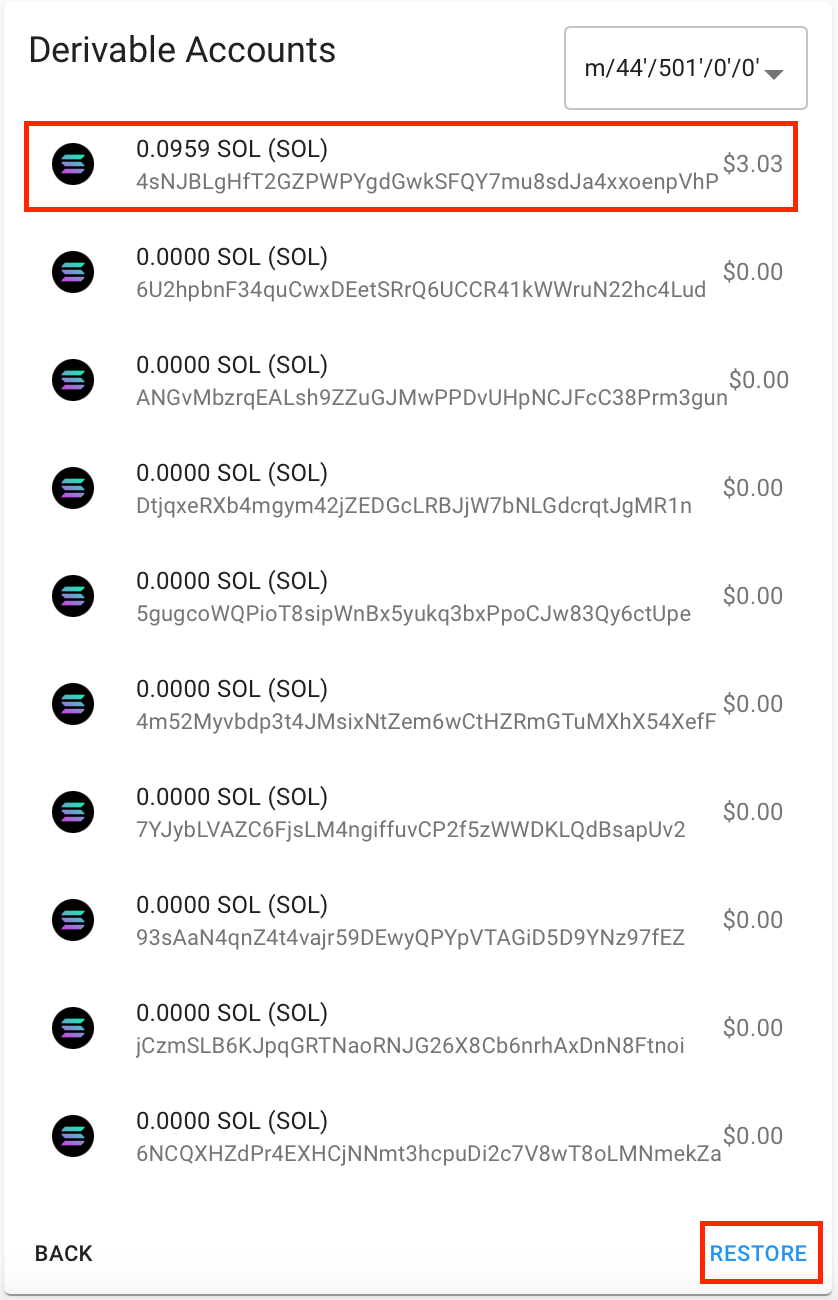
Task: Click the Solana logo beside jCzmSLB6KJpq
Action: (x=72, y=1028)
